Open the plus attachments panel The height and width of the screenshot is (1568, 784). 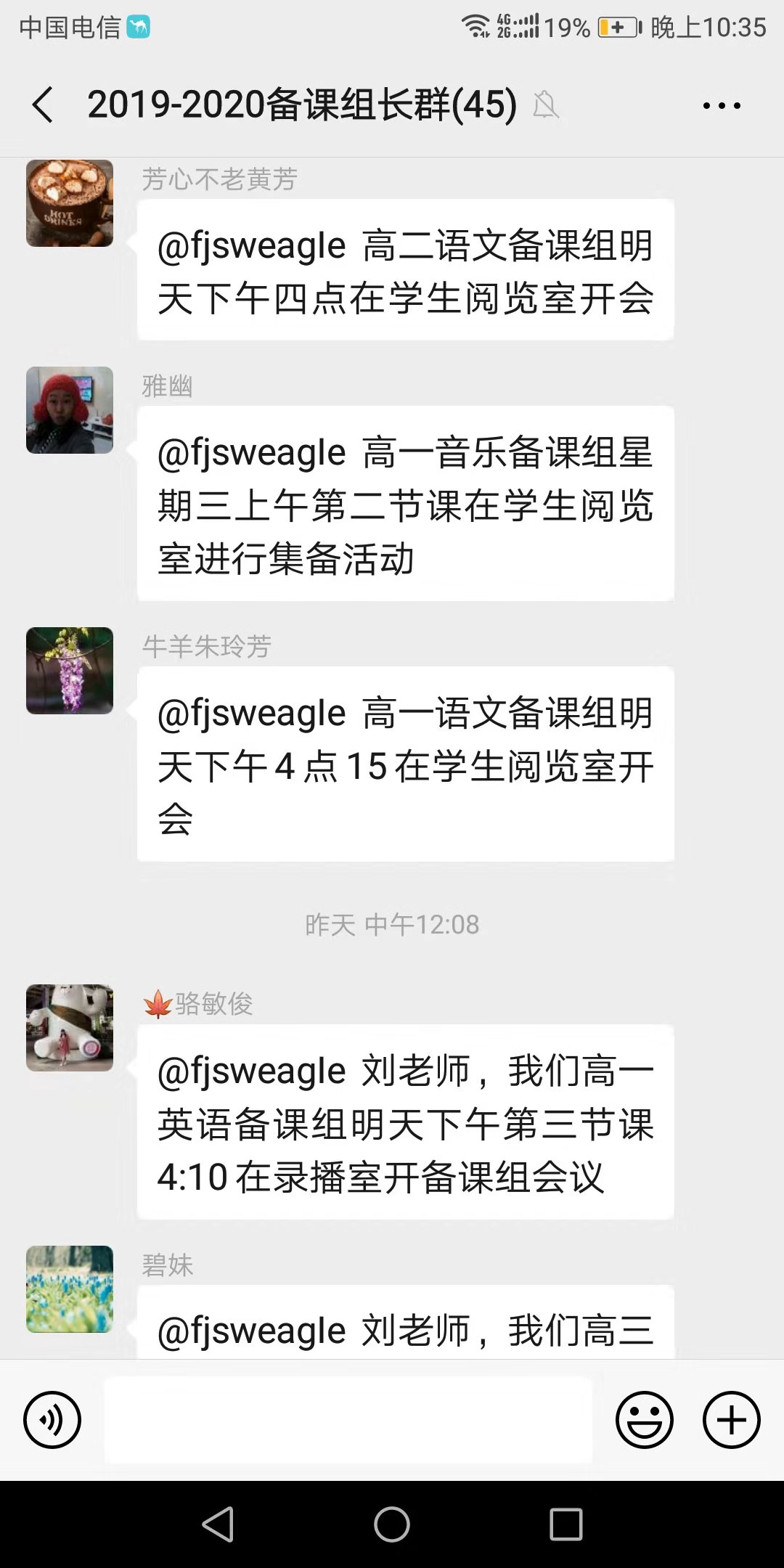pyautogui.click(x=731, y=1420)
